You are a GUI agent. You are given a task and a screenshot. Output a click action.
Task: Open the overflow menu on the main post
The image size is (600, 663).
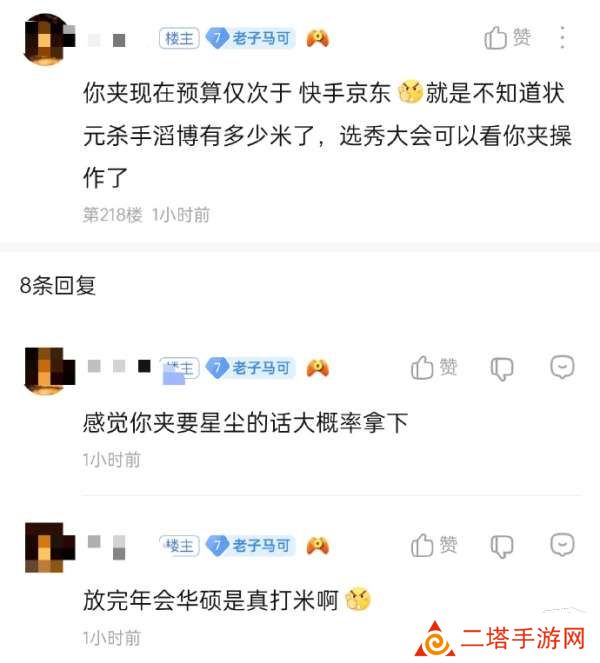(x=562, y=38)
